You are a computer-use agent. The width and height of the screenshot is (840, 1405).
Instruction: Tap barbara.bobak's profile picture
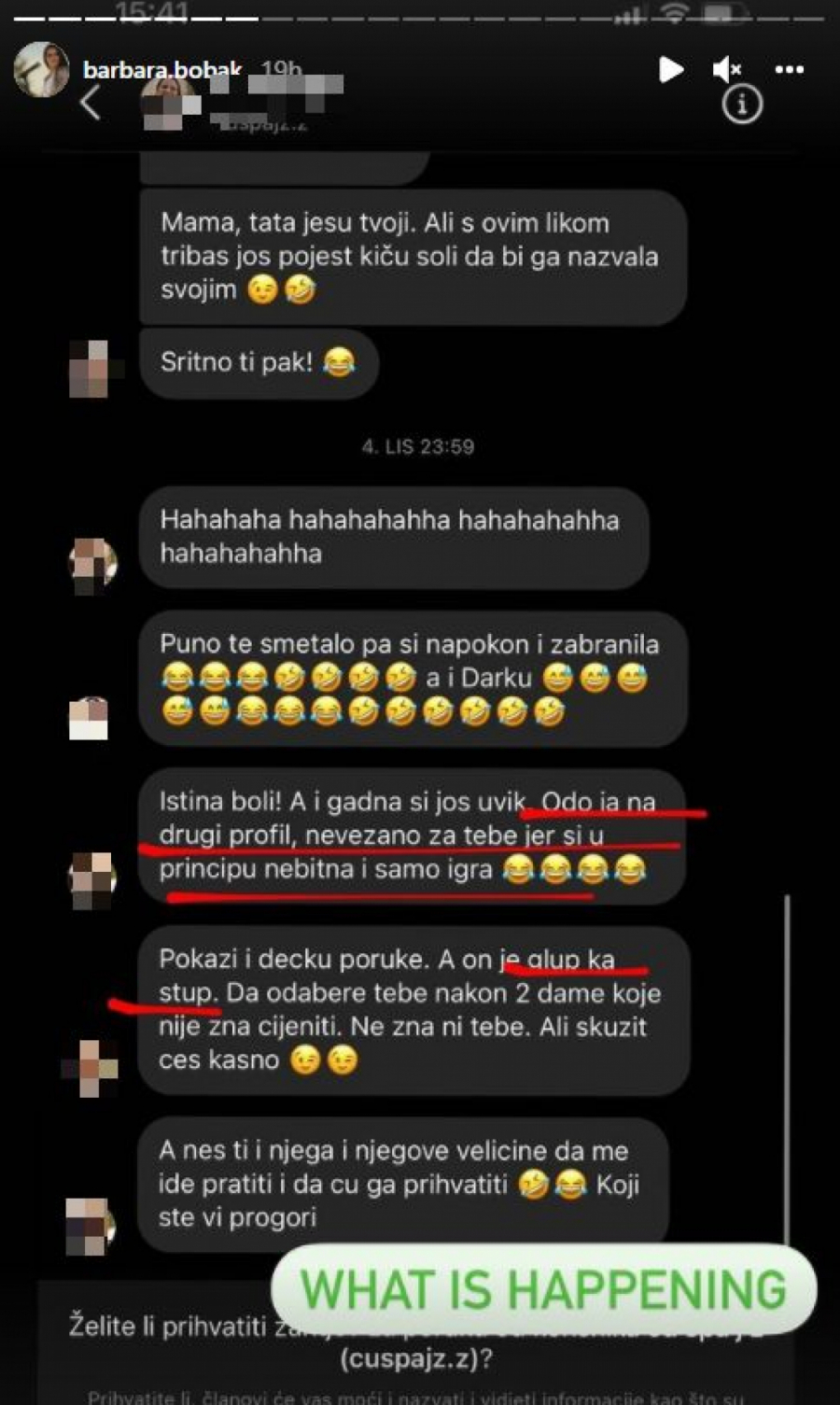41,69
